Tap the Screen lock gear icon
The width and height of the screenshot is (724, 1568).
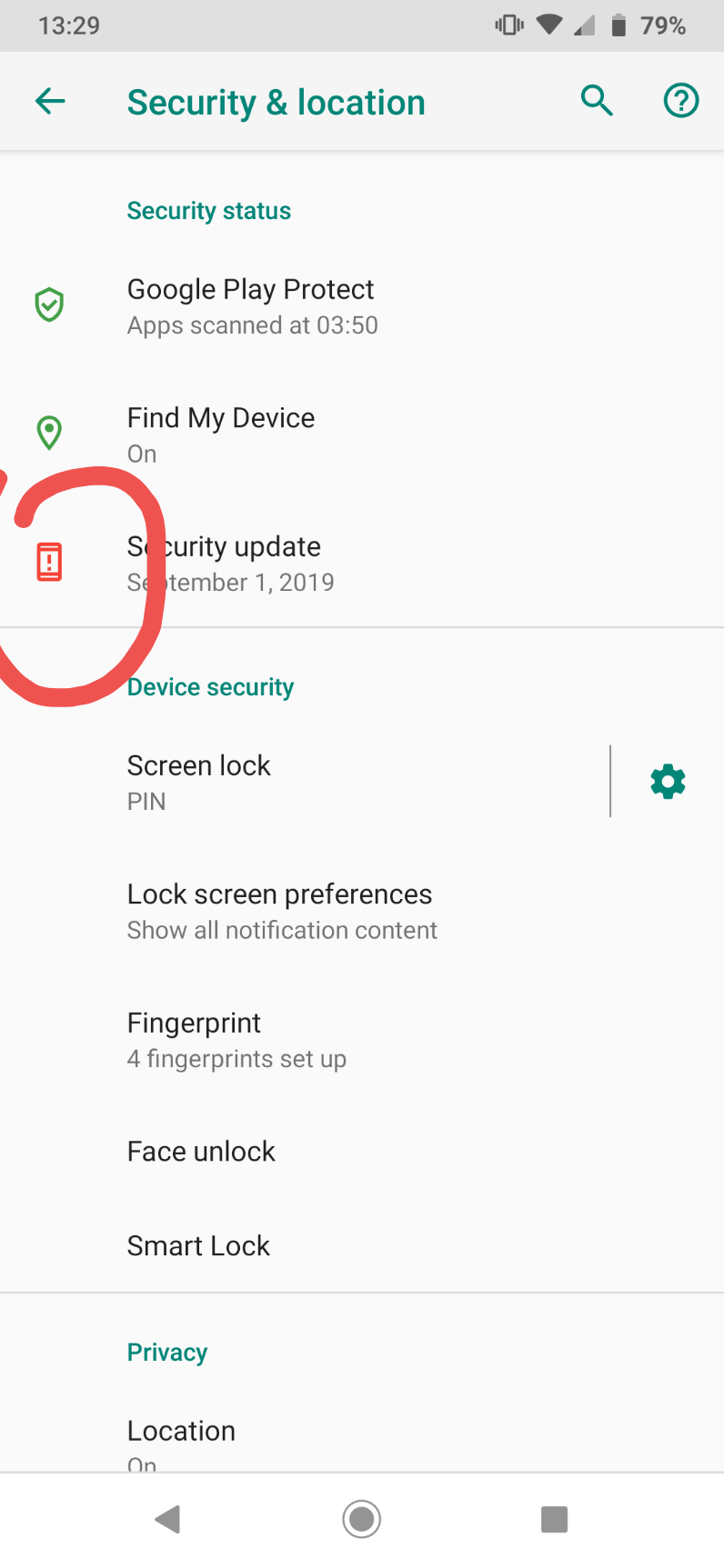668,782
